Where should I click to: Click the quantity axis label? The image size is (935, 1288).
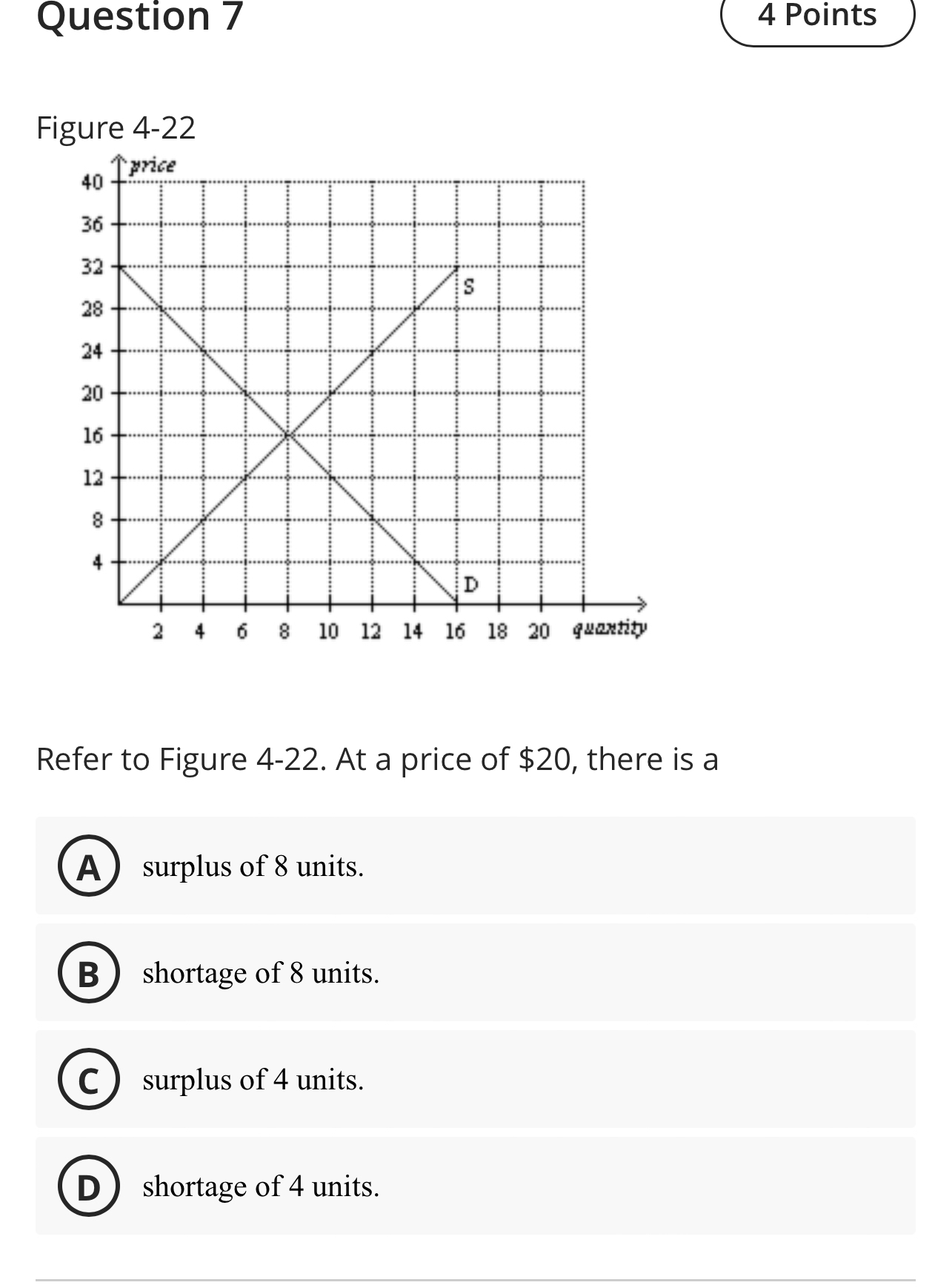tap(609, 630)
